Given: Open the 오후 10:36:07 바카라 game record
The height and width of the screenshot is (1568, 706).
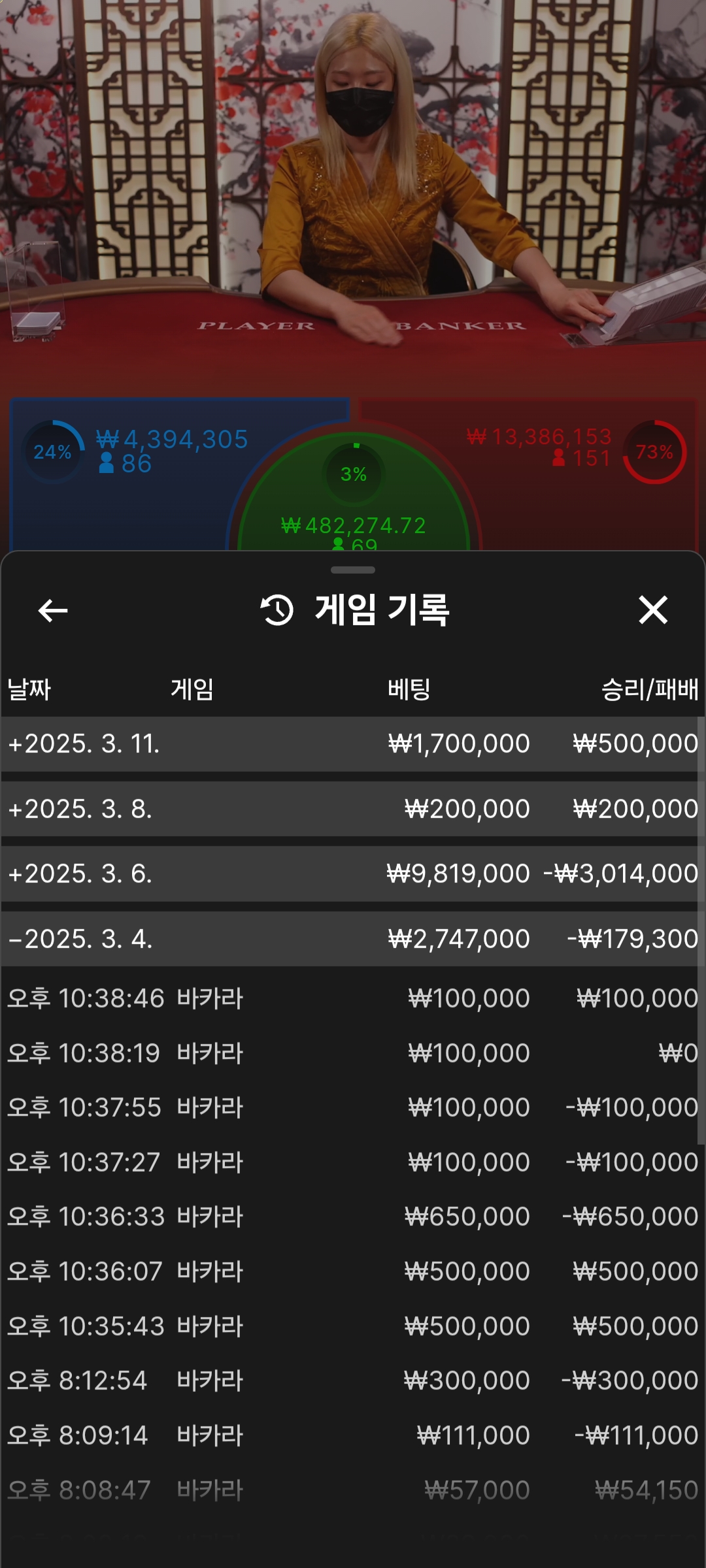Looking at the screenshot, I should (x=353, y=1271).
